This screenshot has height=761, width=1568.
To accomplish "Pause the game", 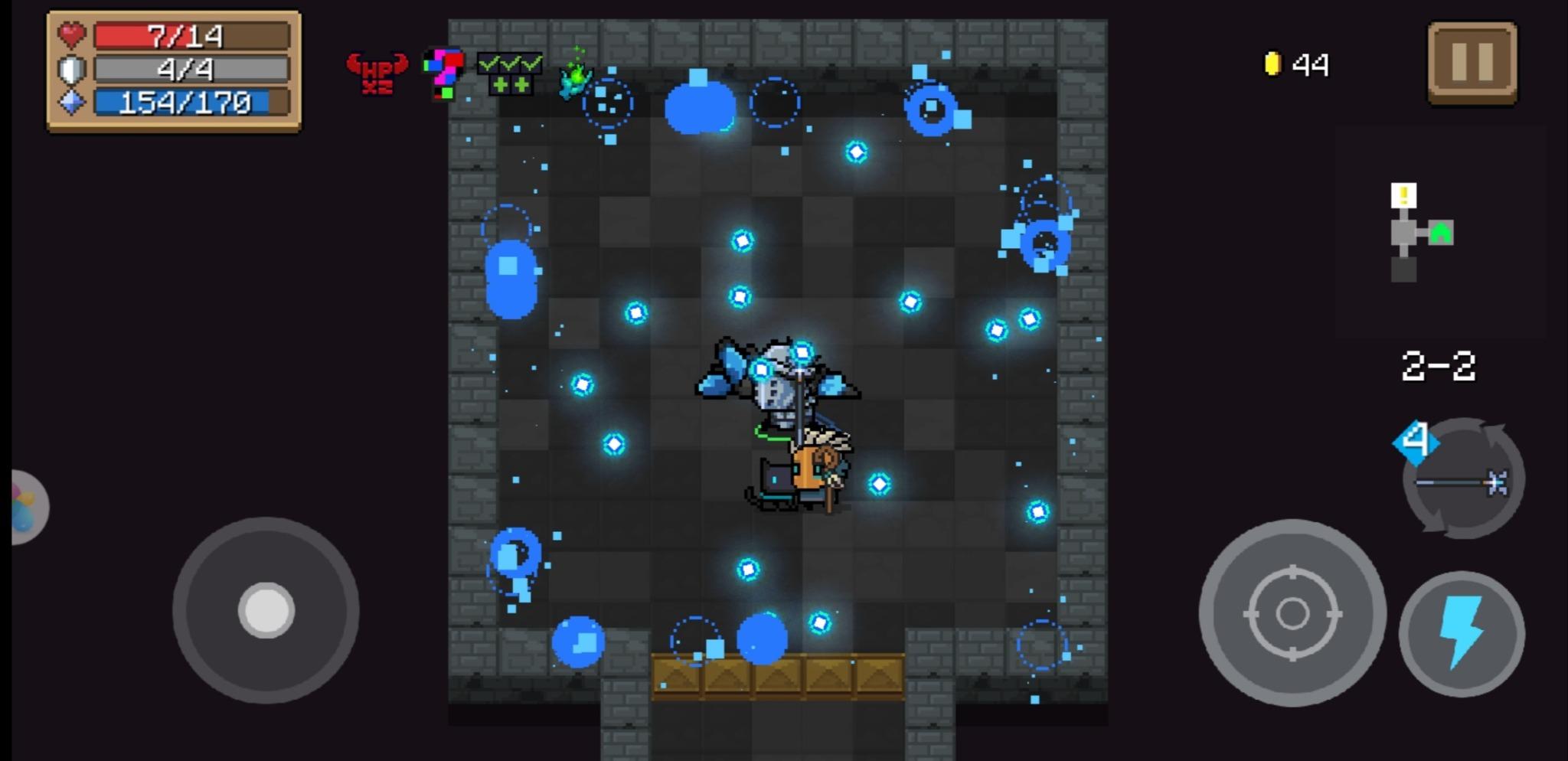I will 1472,62.
